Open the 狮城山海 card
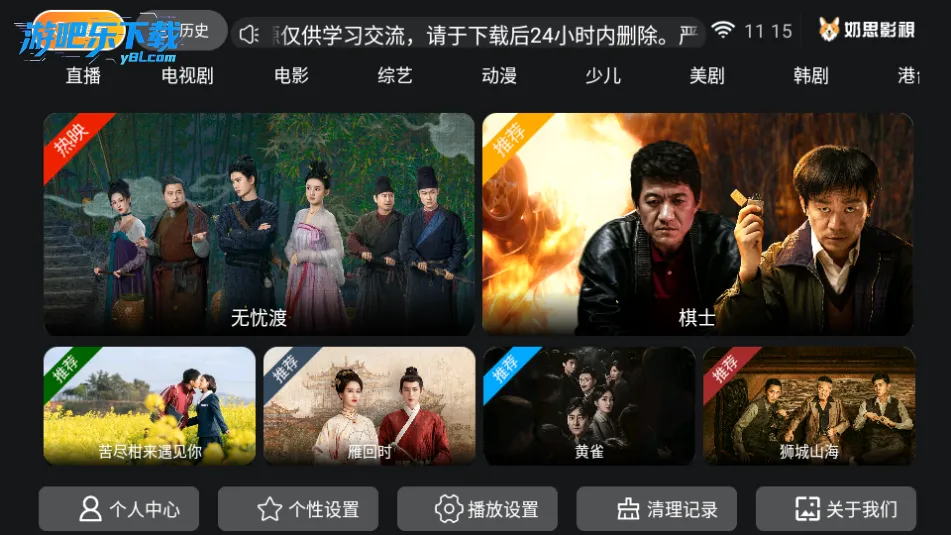The width and height of the screenshot is (951, 535). (x=808, y=405)
